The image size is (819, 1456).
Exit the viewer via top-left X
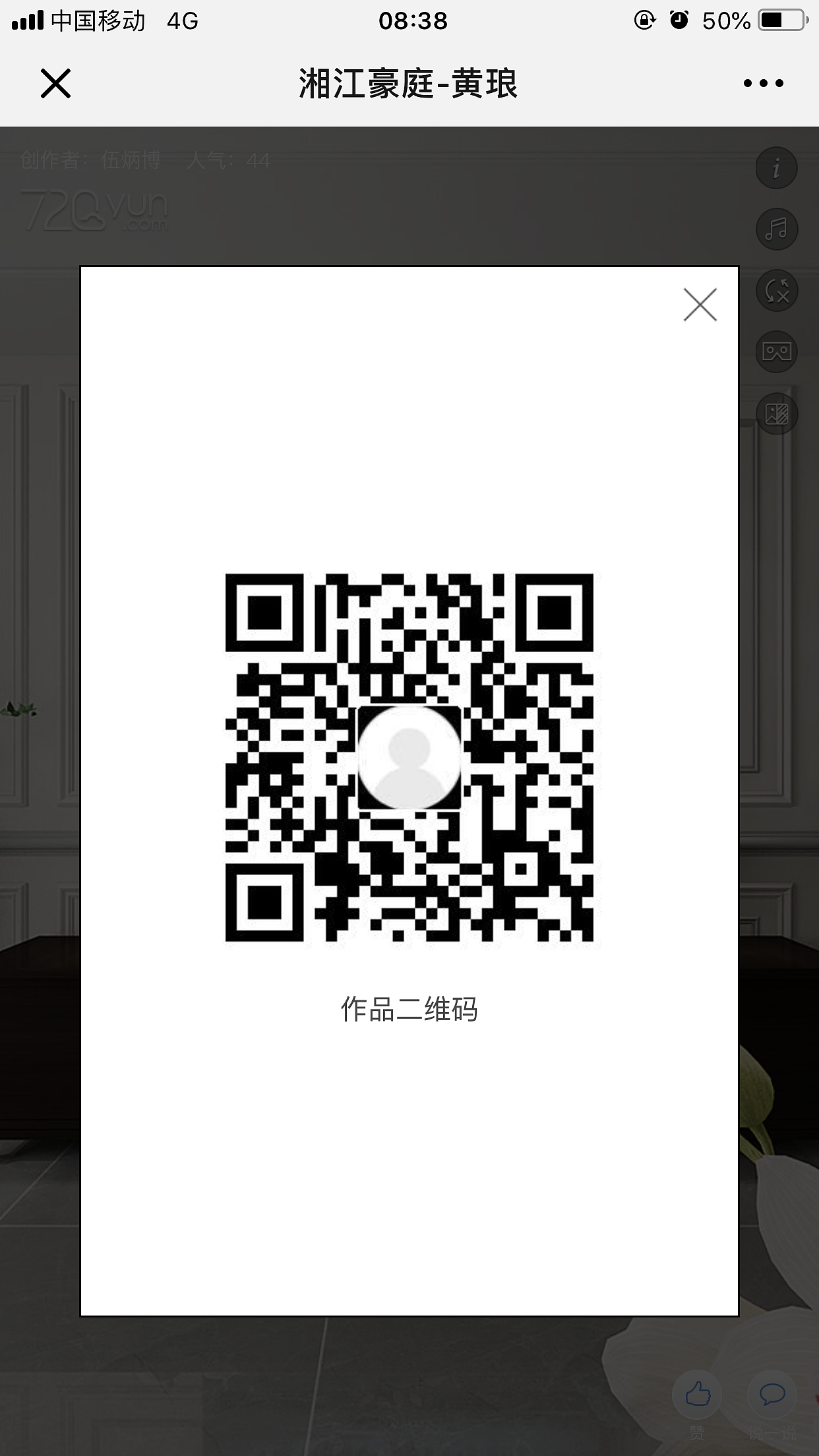click(57, 84)
